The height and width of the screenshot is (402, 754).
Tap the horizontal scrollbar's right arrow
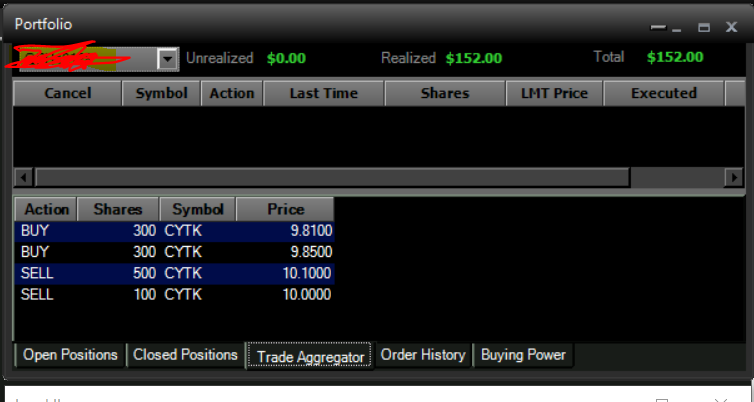(735, 177)
